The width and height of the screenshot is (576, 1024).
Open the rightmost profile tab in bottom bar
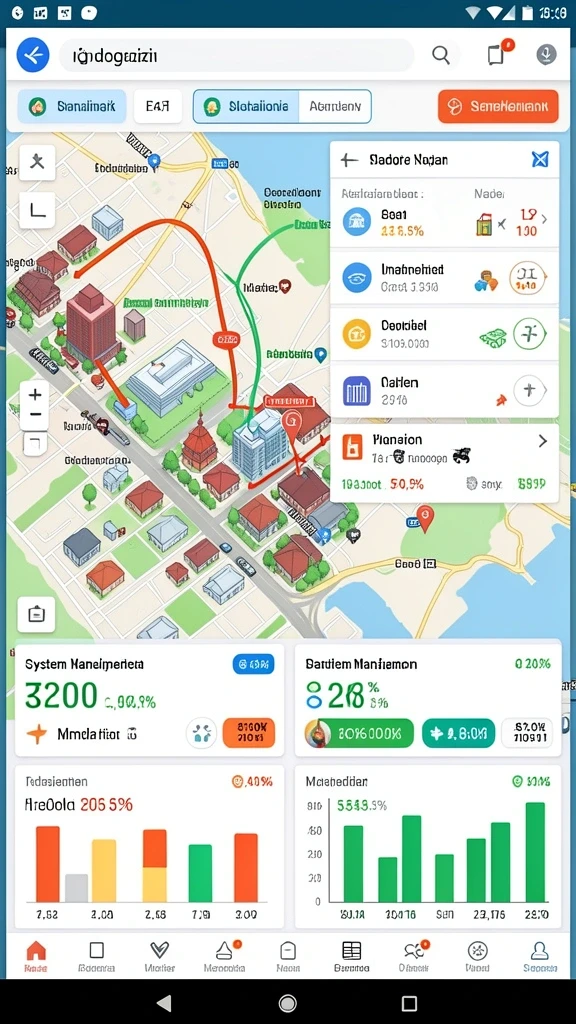click(539, 956)
